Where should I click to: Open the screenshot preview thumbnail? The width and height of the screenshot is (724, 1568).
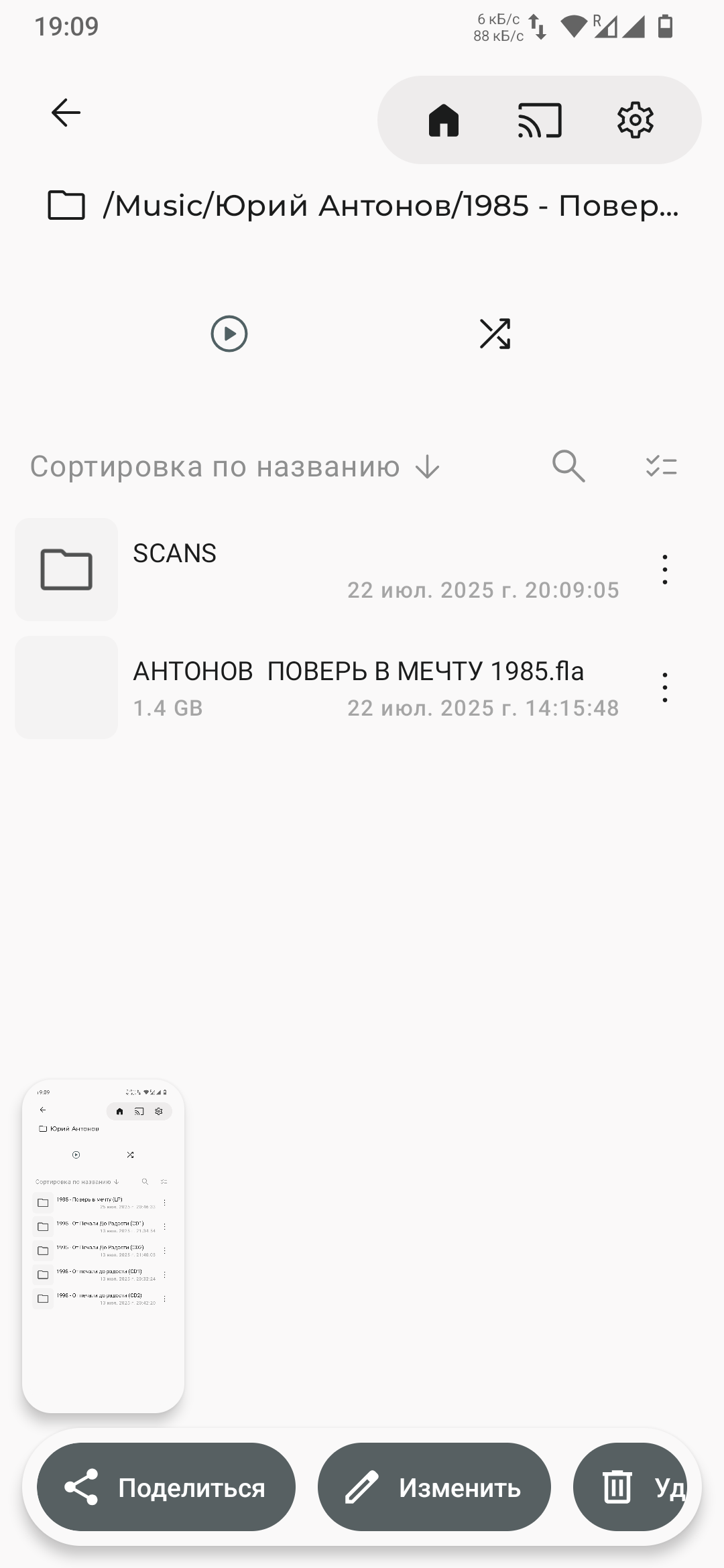point(103,1246)
